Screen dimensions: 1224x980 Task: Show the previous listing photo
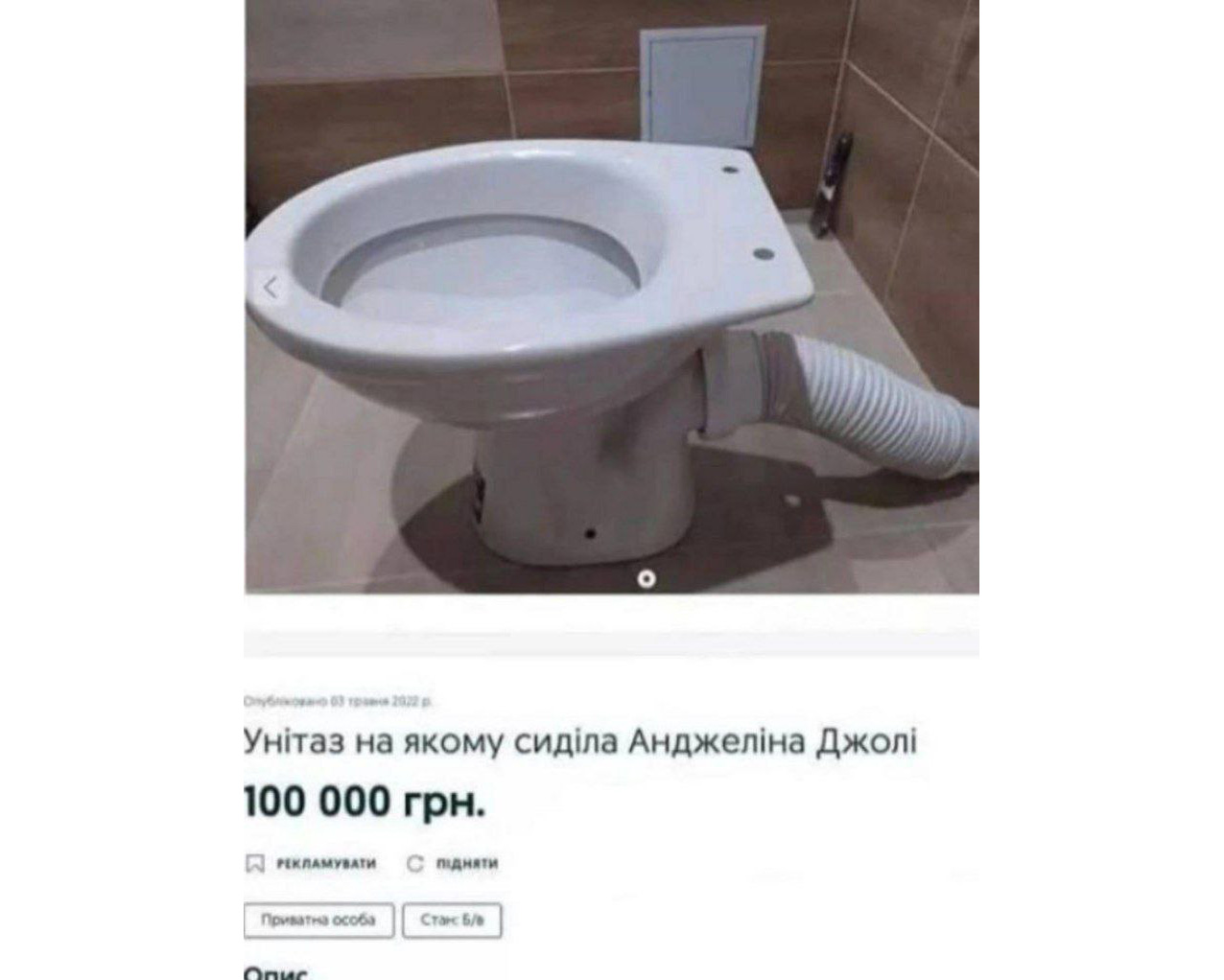tap(271, 287)
